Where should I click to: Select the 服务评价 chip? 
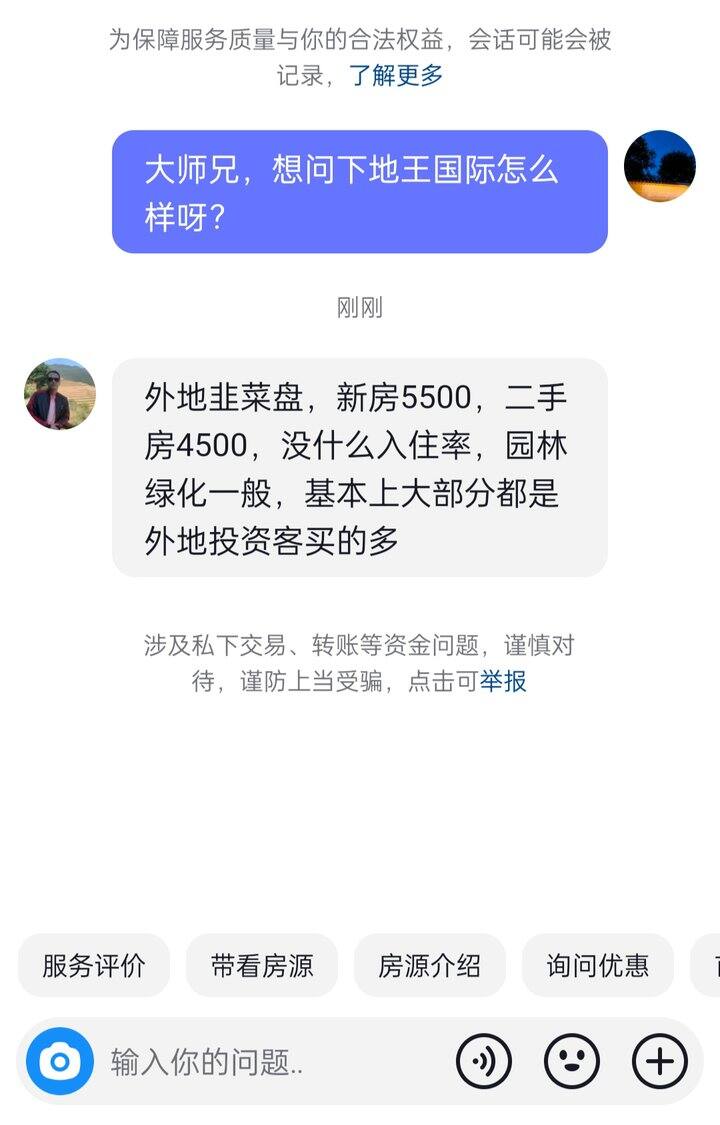[94, 965]
